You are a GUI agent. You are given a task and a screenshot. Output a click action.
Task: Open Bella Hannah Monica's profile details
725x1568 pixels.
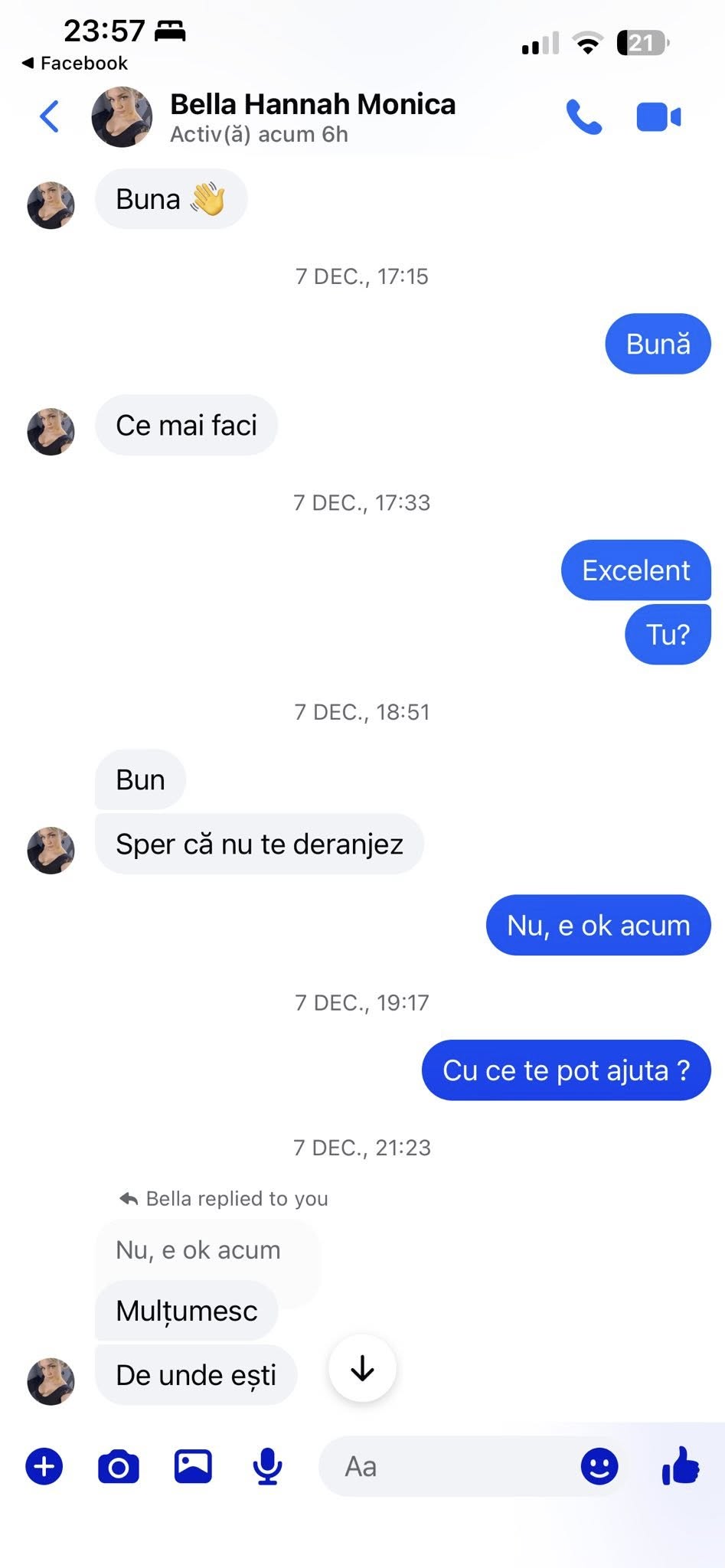[312, 117]
